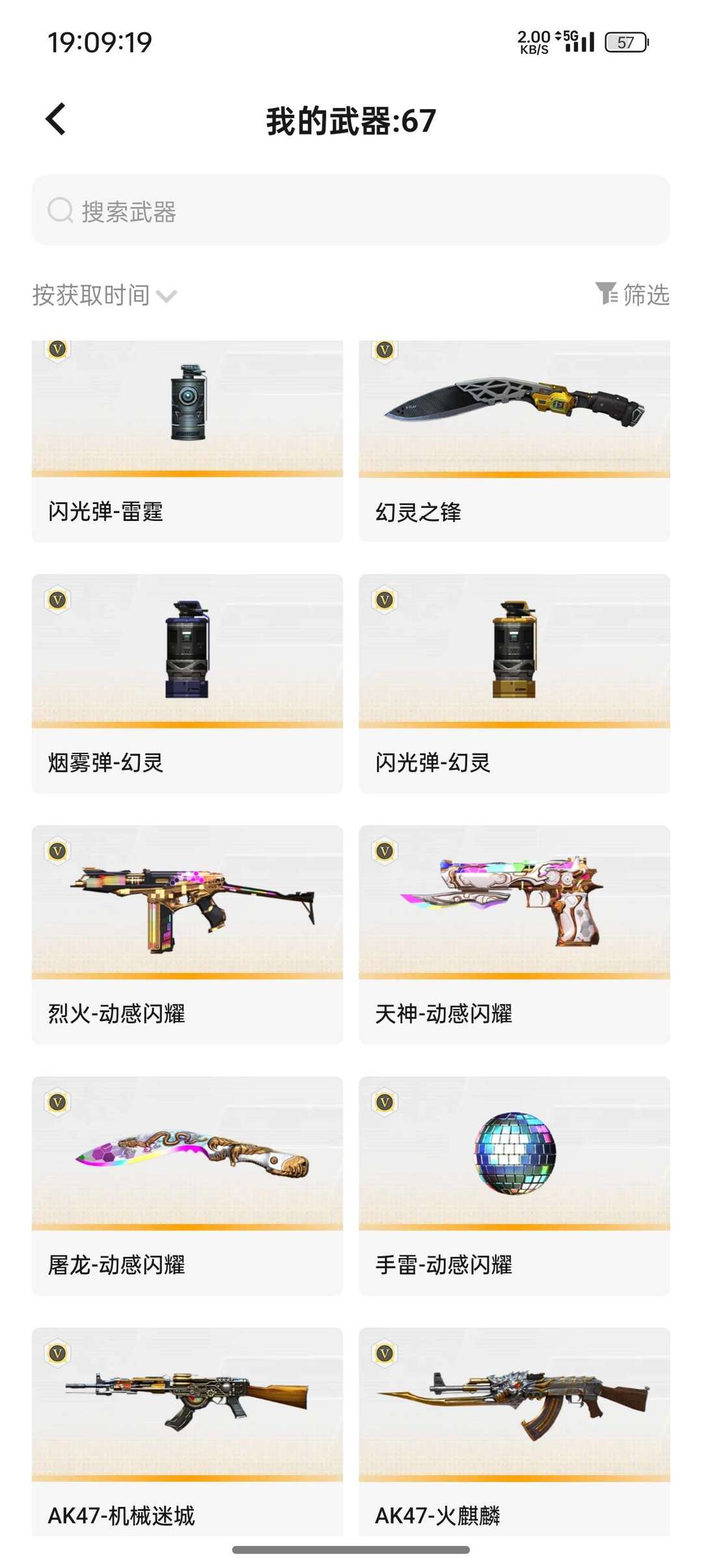Open the 闪光弹-幻灵 item
702x1568 pixels.
pyautogui.click(x=514, y=683)
